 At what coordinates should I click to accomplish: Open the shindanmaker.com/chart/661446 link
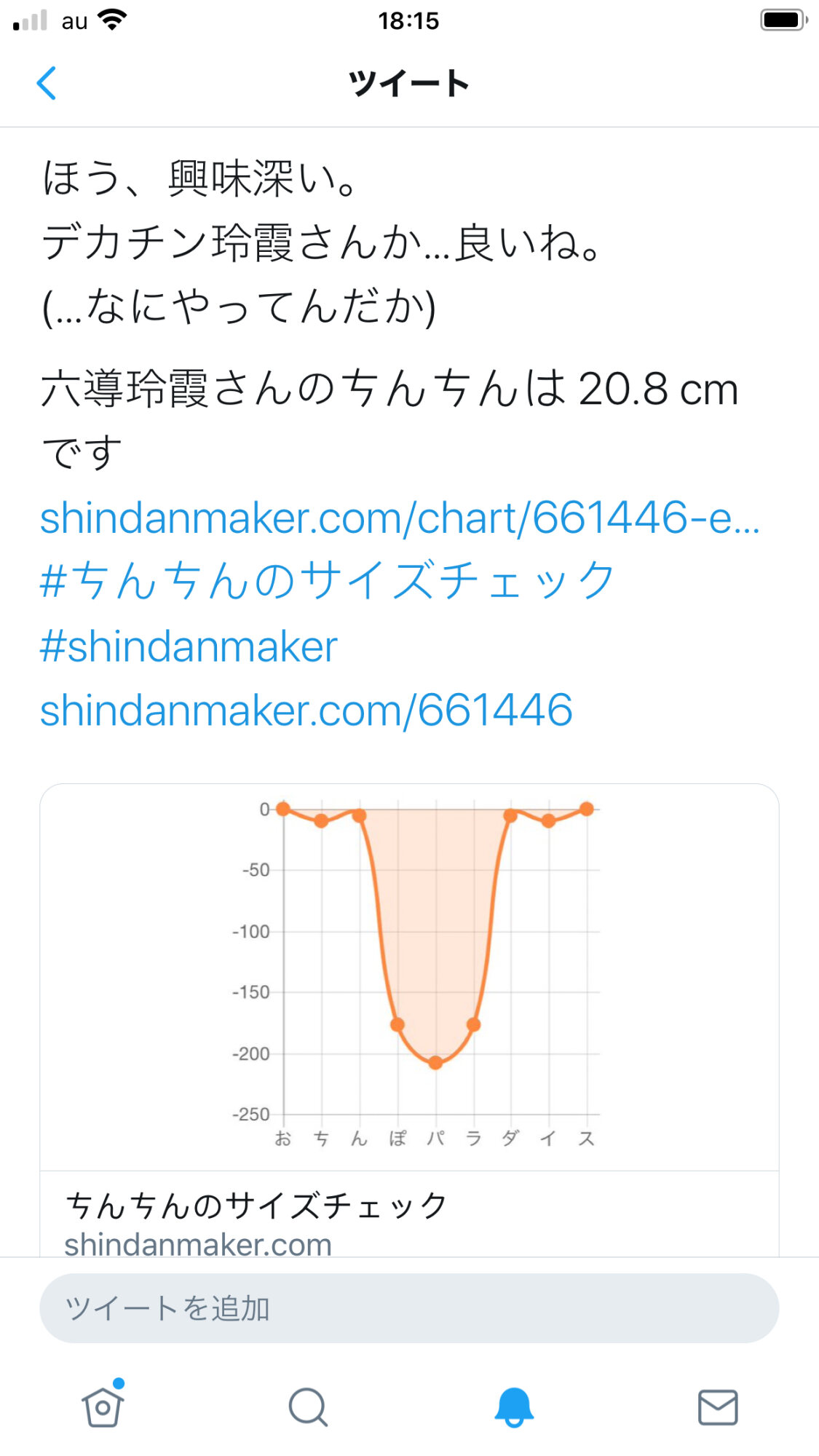tap(399, 518)
